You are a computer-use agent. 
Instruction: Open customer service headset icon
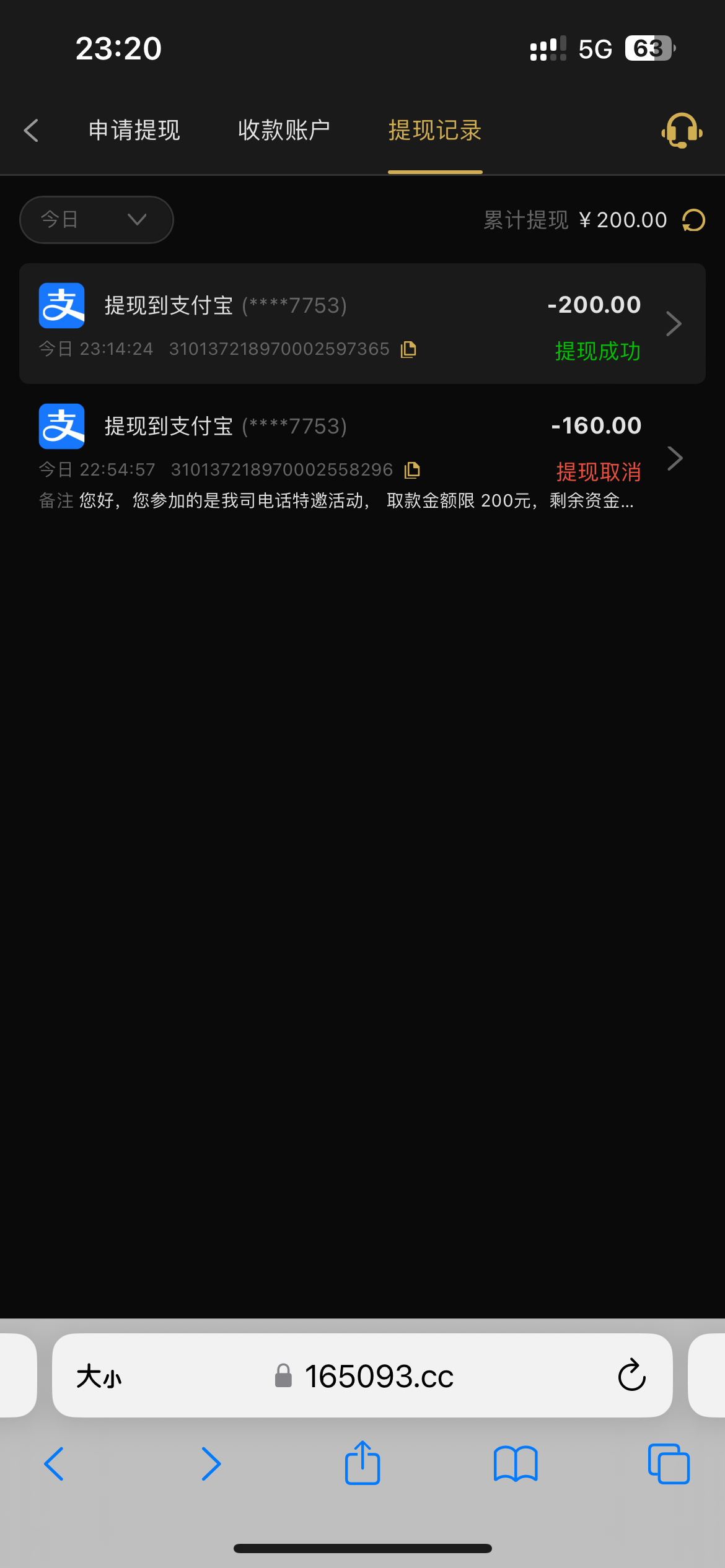[682, 131]
